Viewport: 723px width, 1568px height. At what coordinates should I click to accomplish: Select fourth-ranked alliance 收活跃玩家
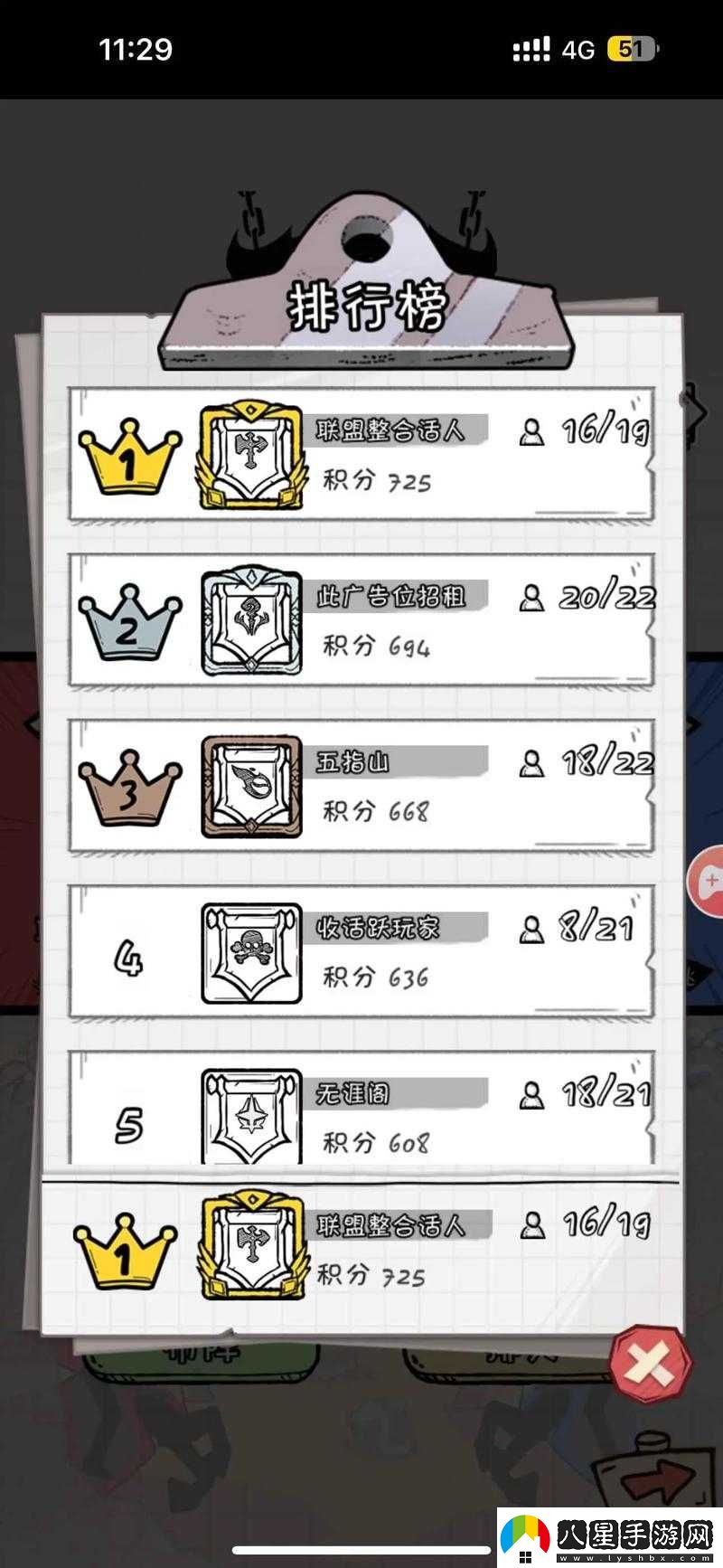(361, 951)
